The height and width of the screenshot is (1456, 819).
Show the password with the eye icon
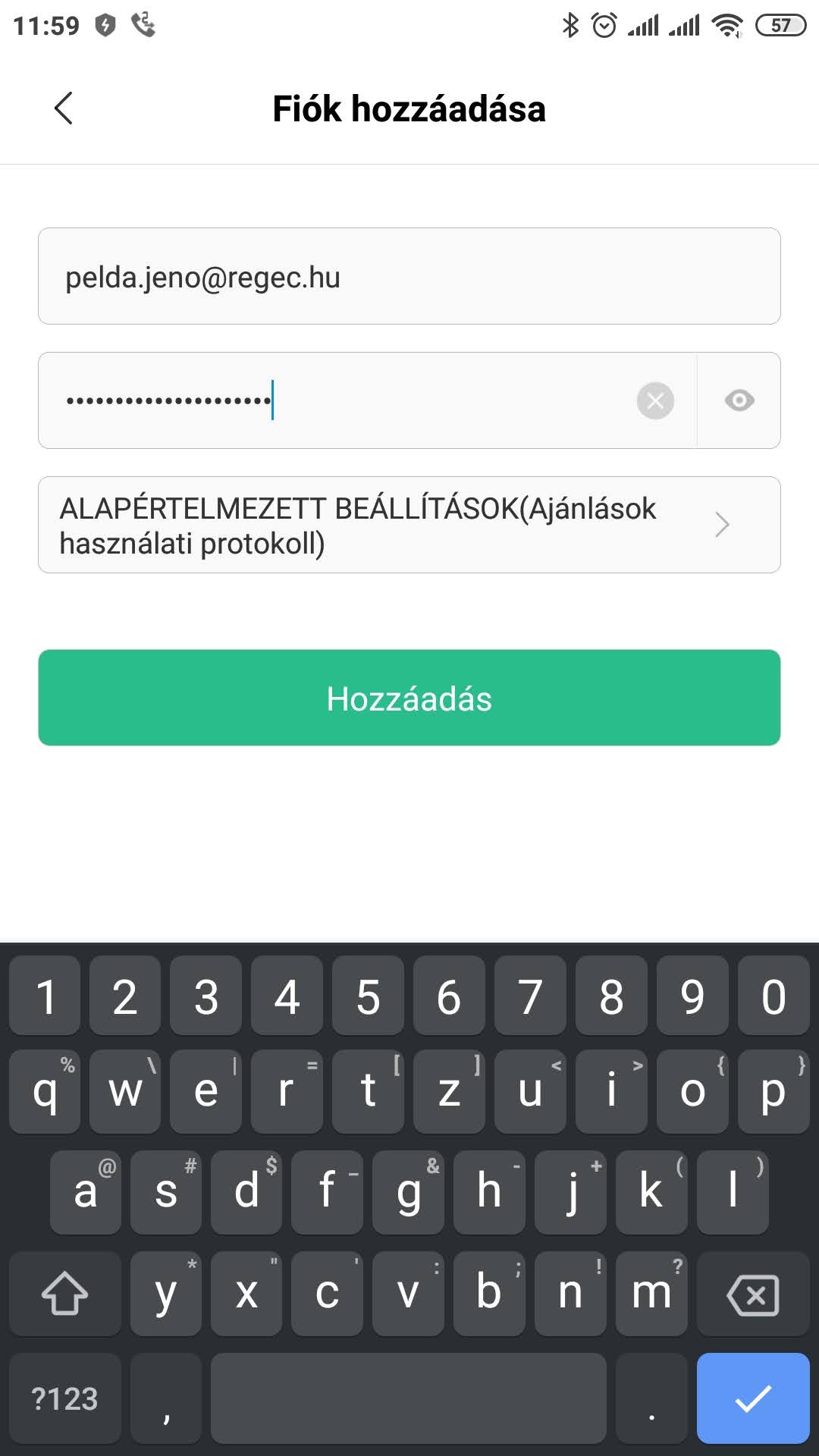point(739,400)
